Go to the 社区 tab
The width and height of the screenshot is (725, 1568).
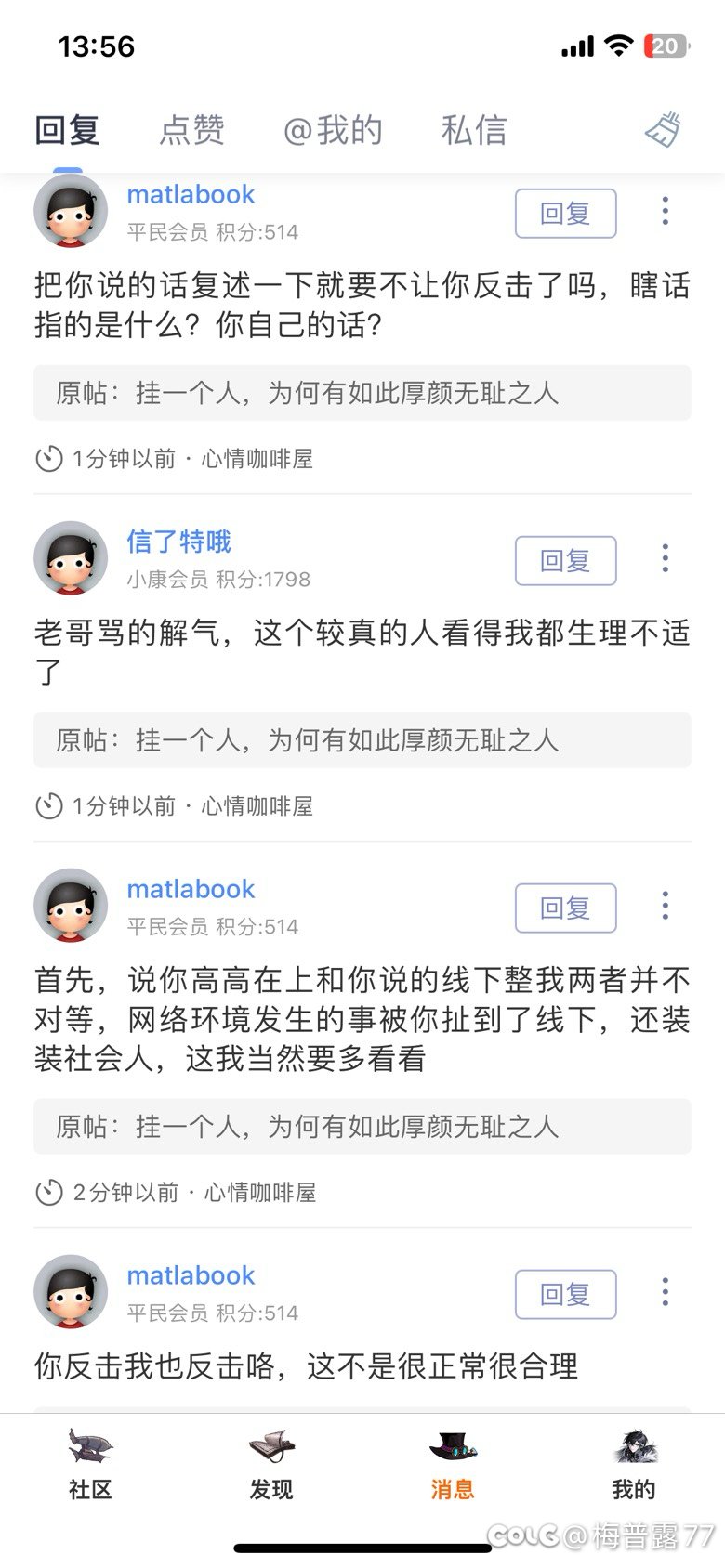(90, 1465)
